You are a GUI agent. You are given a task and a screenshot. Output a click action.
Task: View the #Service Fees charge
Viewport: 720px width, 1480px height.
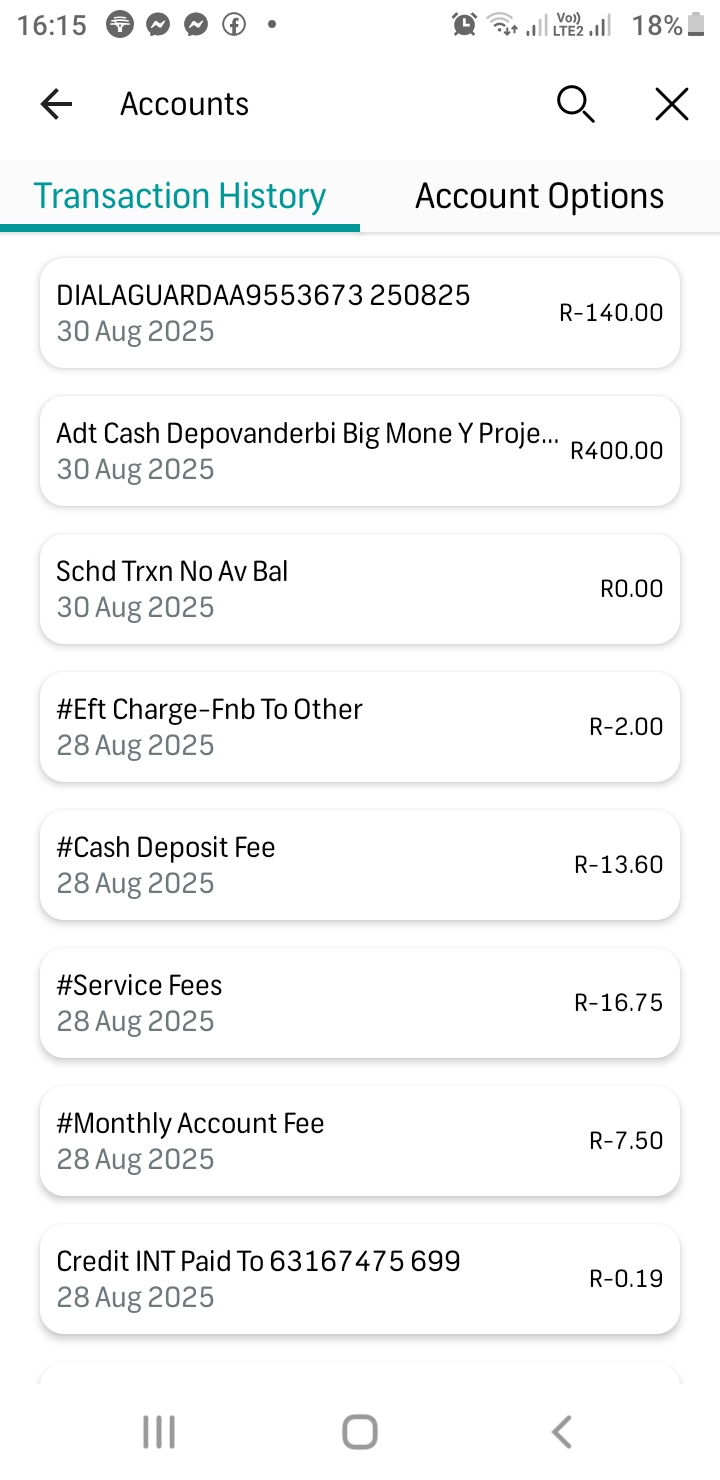click(360, 1003)
